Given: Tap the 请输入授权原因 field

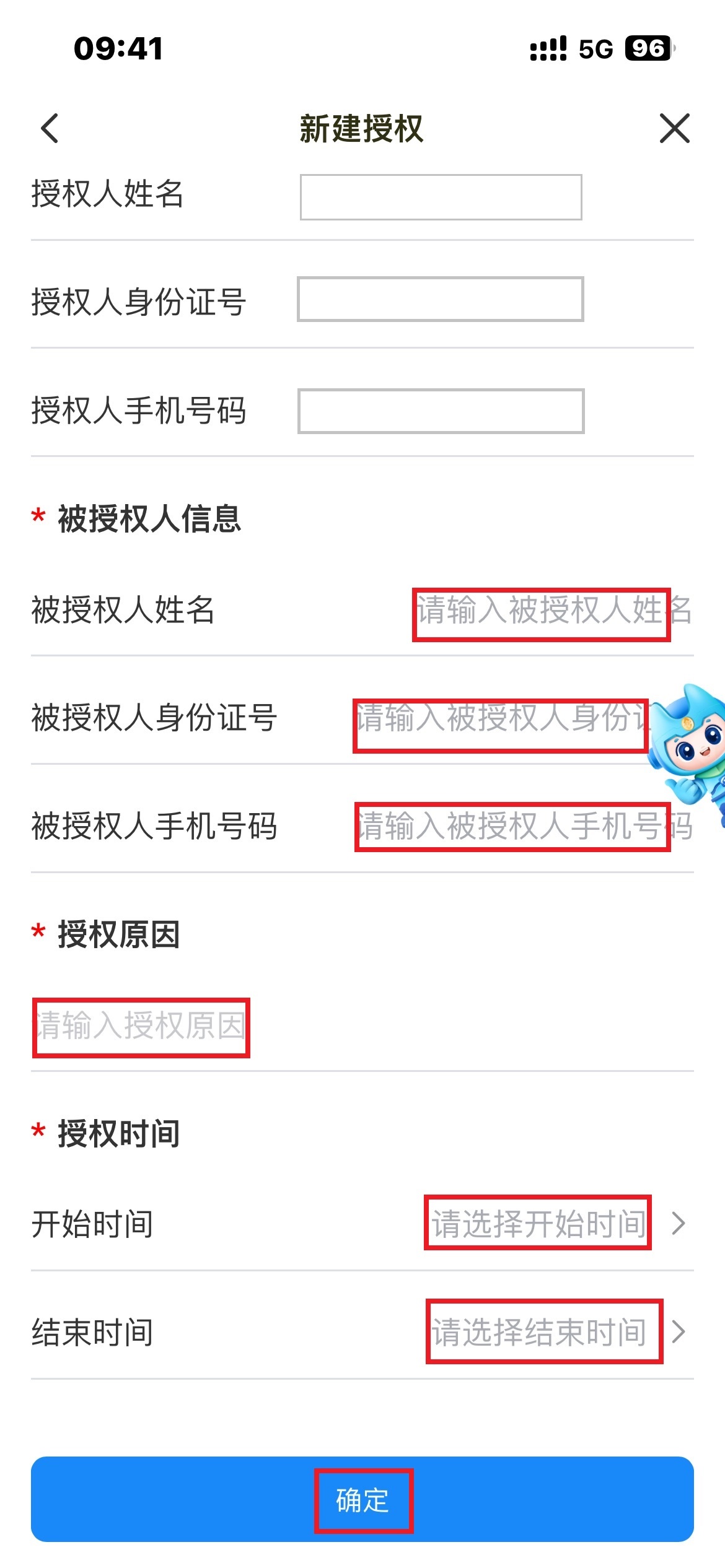Looking at the screenshot, I should pyautogui.click(x=141, y=1027).
